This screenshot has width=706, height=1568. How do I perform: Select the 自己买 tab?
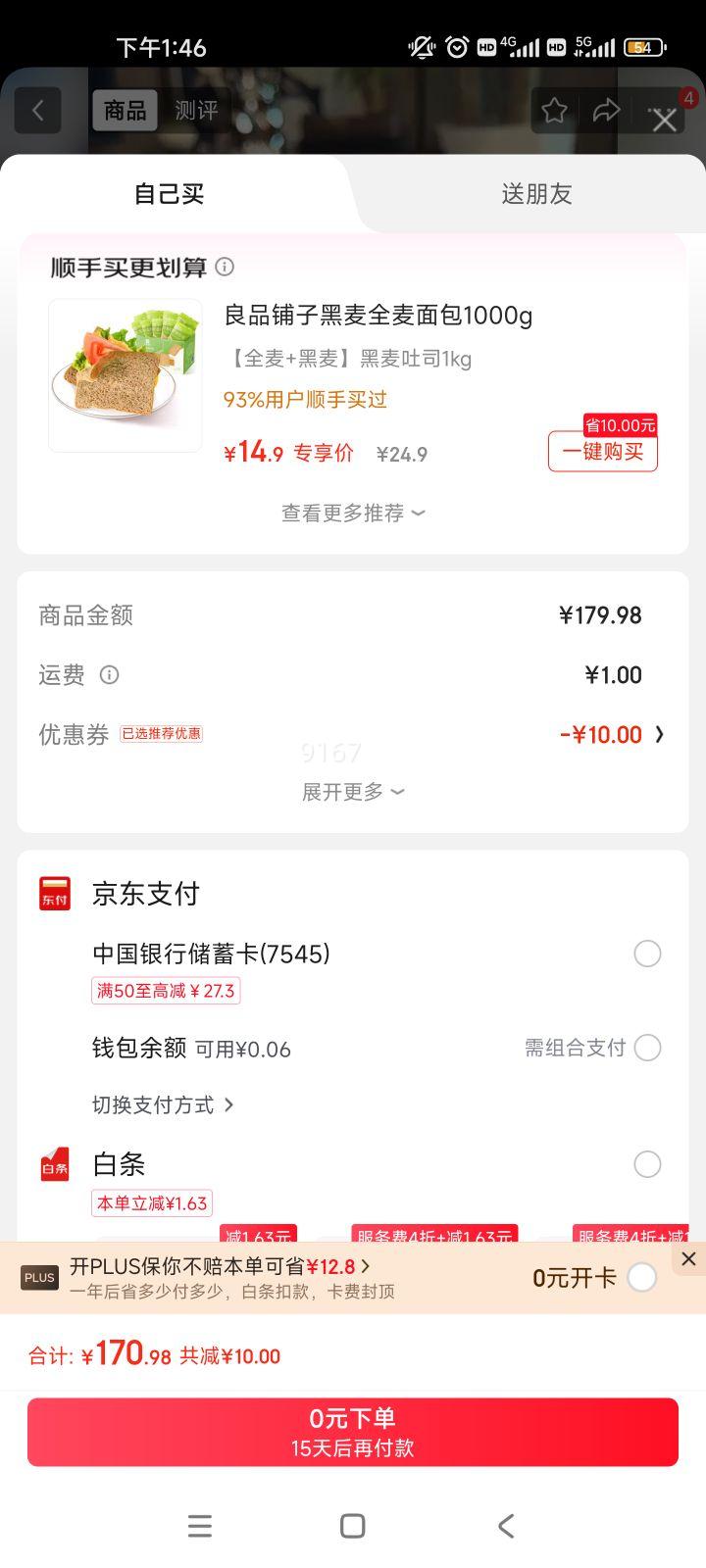(x=169, y=194)
